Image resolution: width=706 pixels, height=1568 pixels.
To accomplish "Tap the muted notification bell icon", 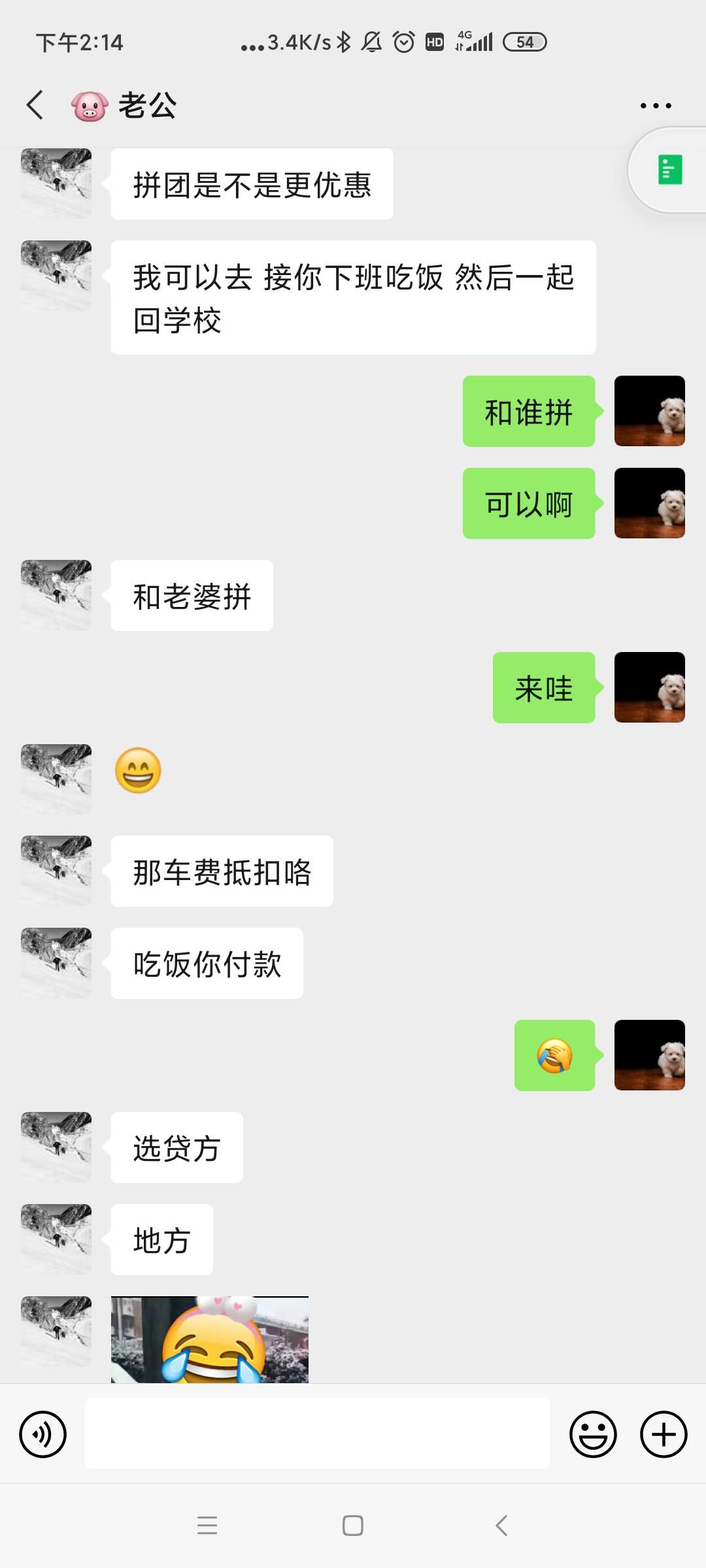I will click(371, 41).
